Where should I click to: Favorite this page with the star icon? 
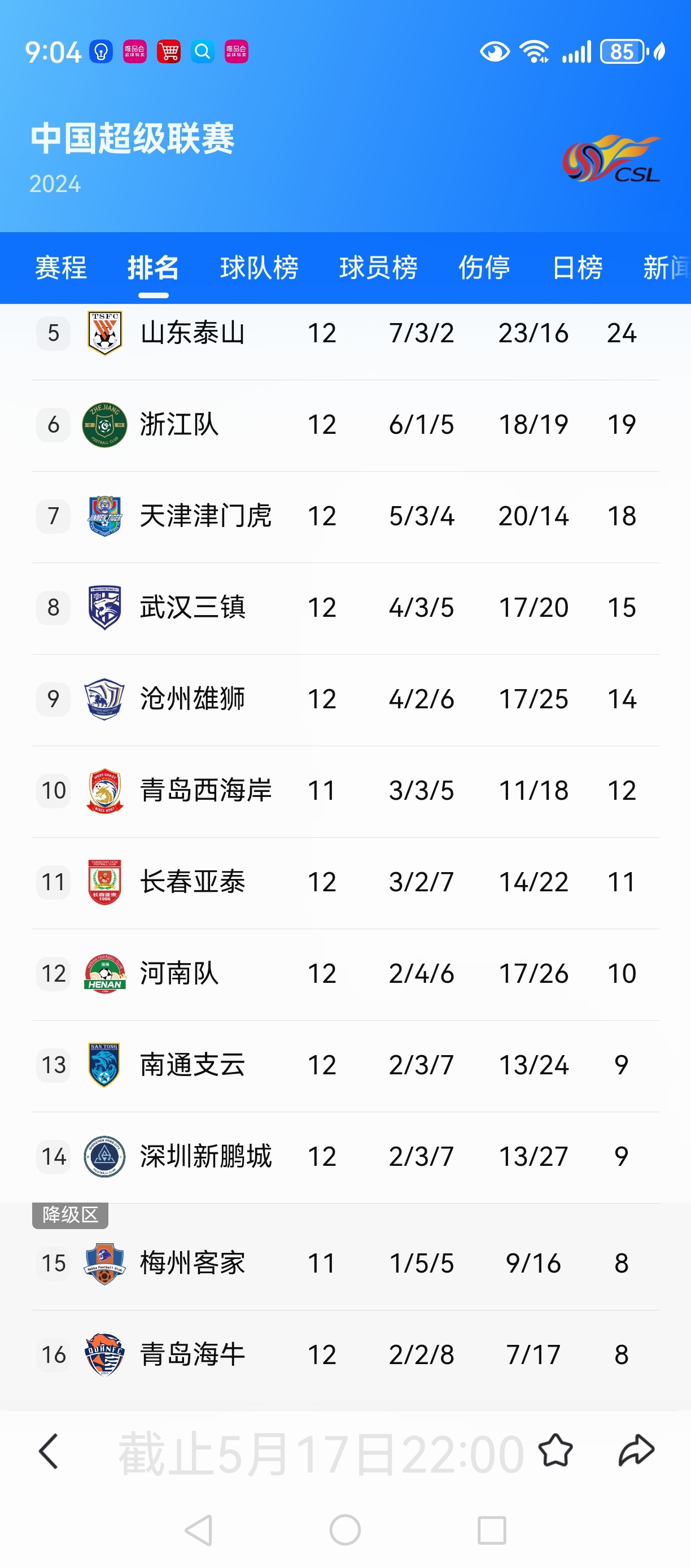click(x=556, y=1451)
